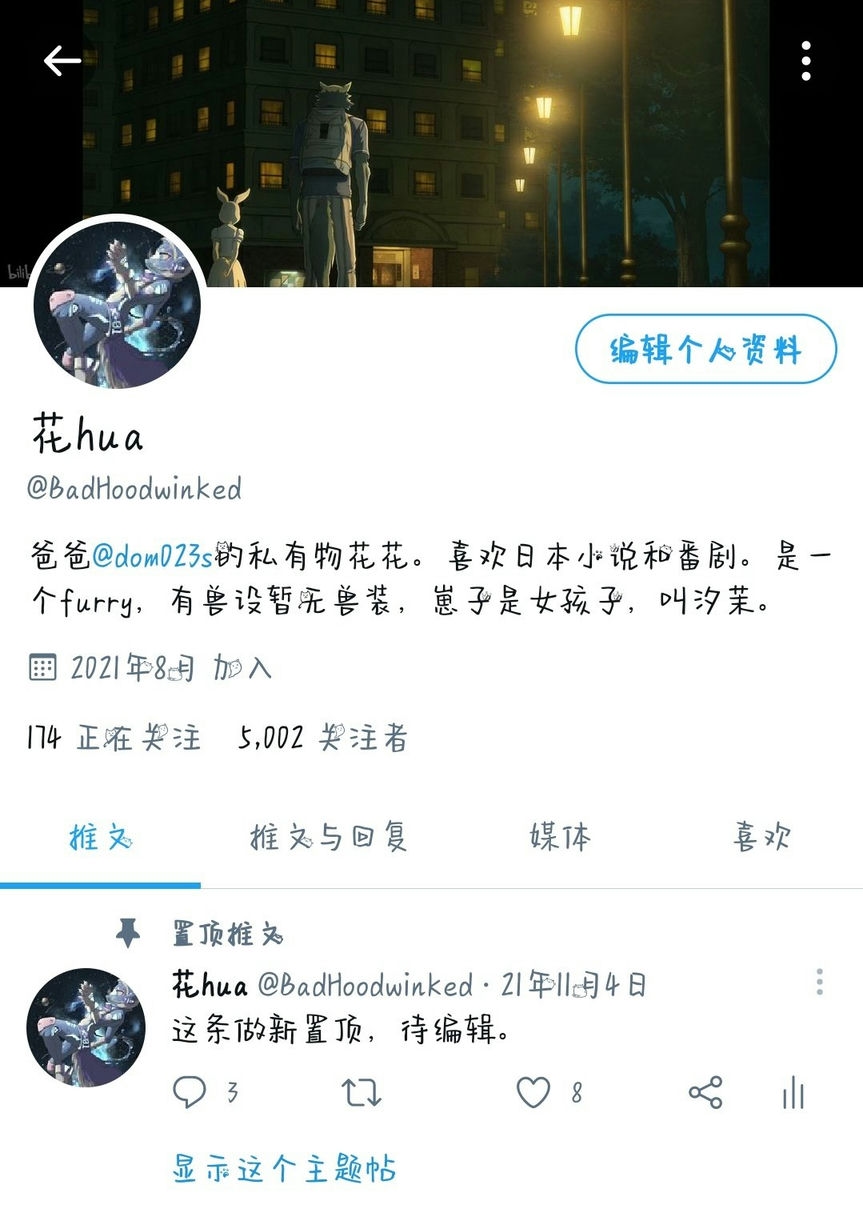863x1209 pixels.
Task: Go back using the arrow icon
Action: tap(62, 61)
